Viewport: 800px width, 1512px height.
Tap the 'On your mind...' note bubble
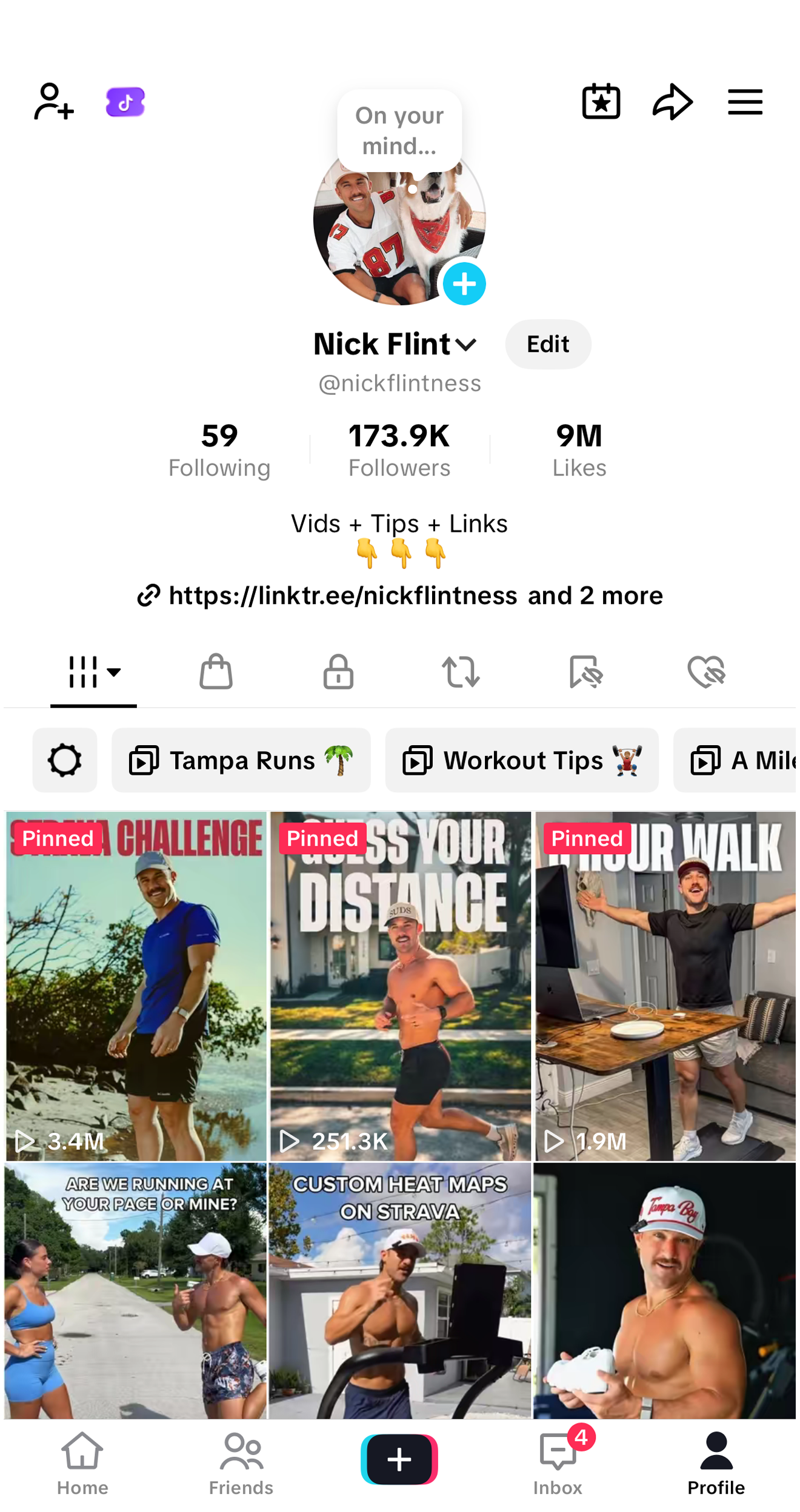pos(399,131)
